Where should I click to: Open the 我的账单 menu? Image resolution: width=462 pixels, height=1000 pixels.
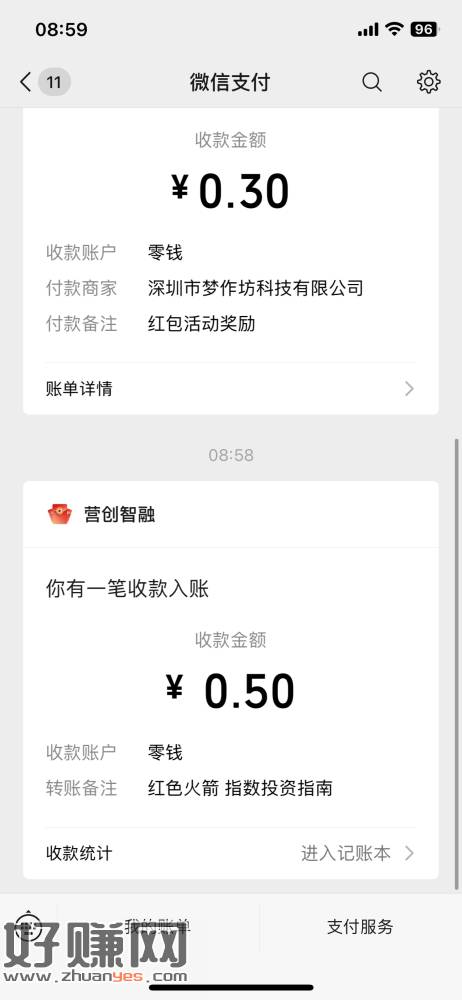(158, 927)
